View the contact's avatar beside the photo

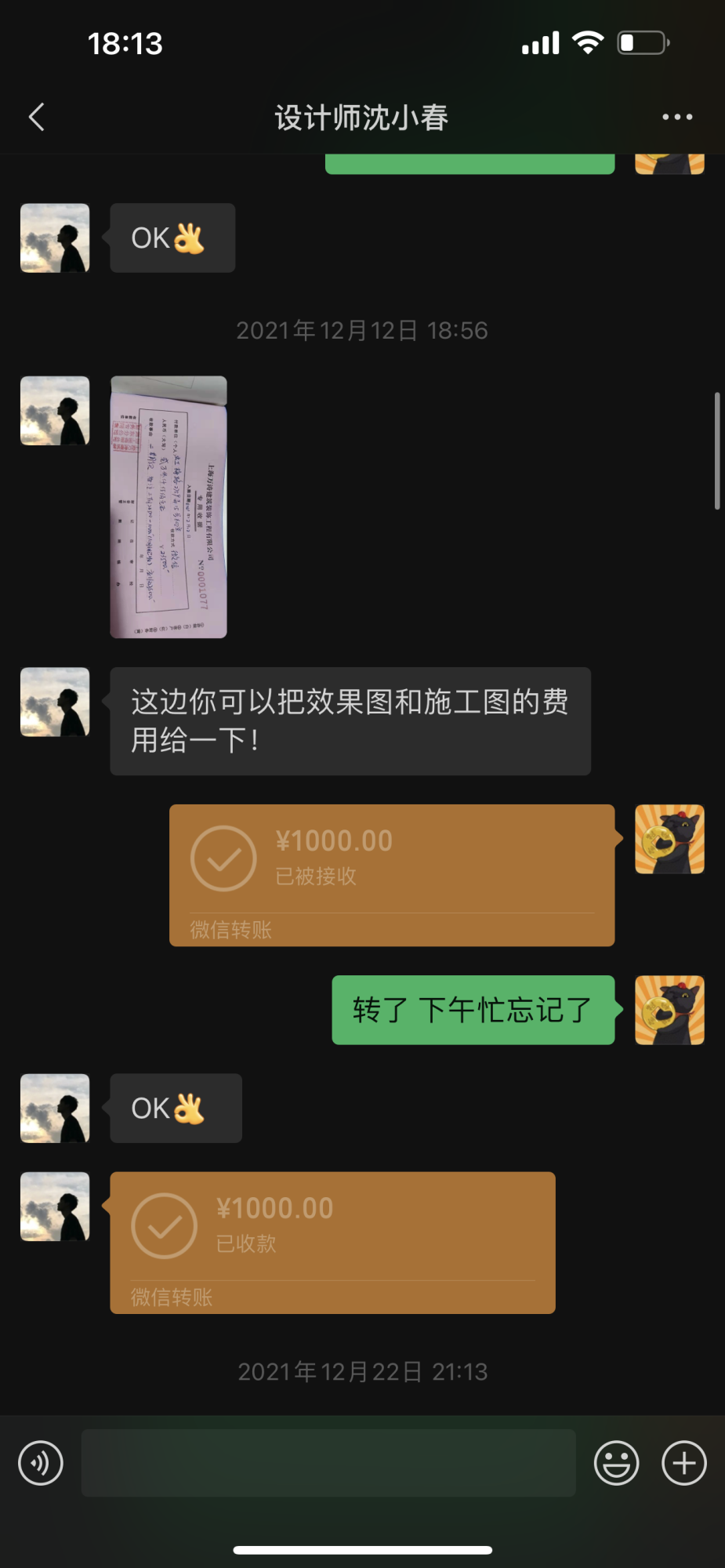pyautogui.click(x=55, y=411)
